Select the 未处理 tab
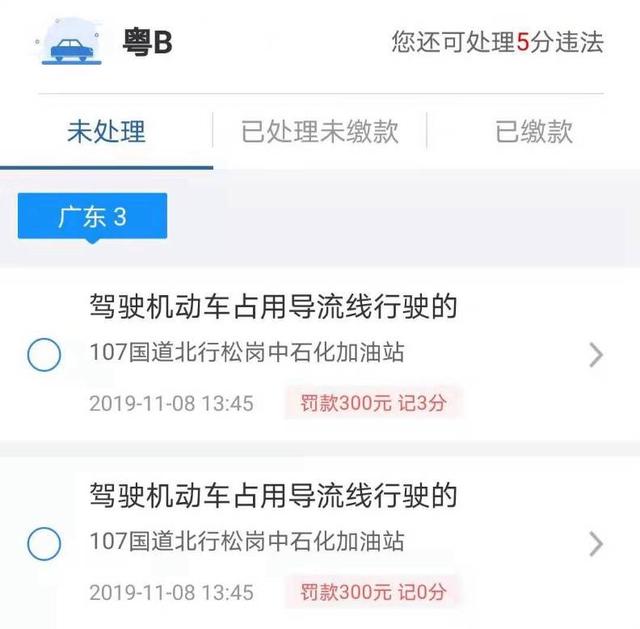 (106, 132)
